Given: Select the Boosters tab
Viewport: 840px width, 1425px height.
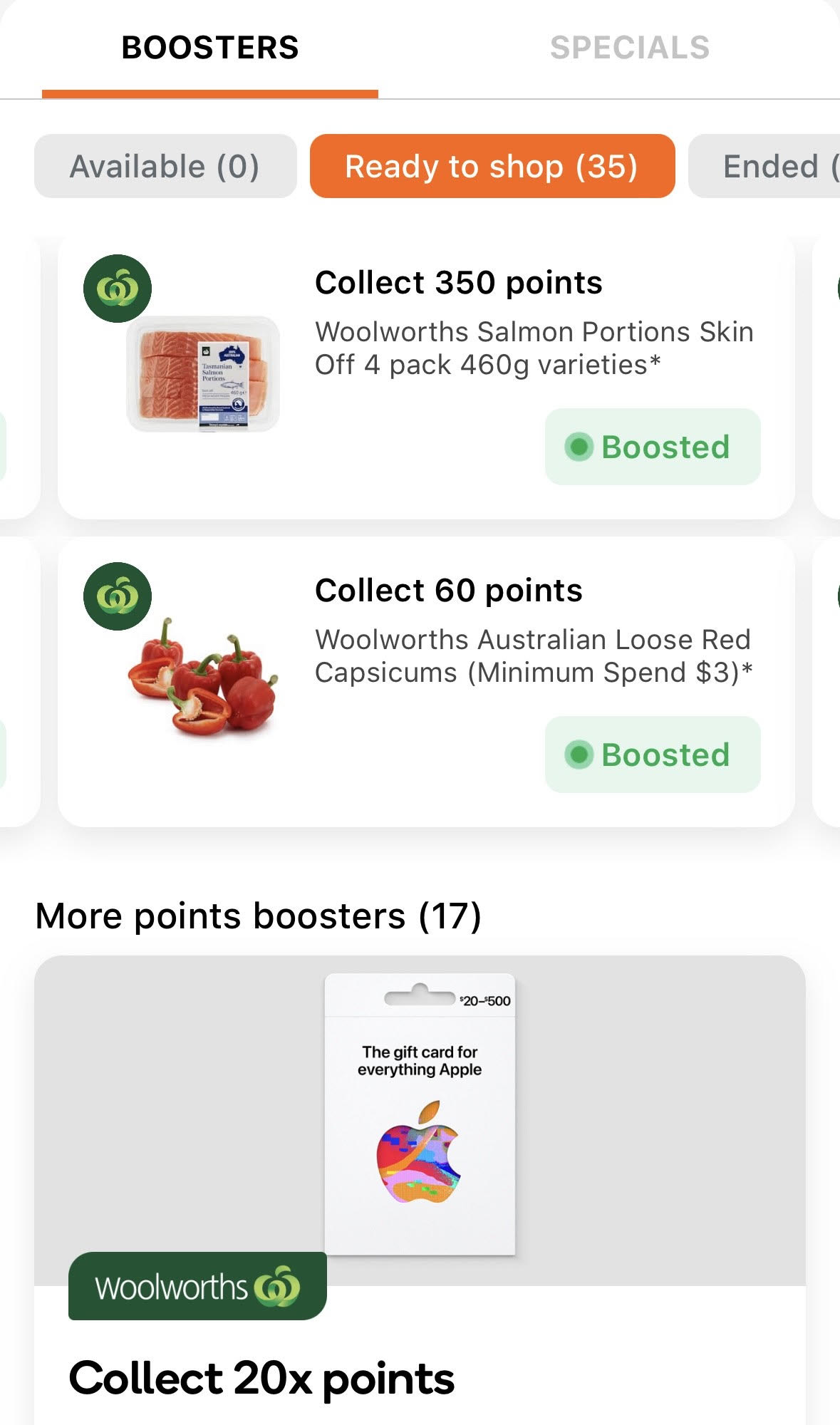Looking at the screenshot, I should [209, 48].
